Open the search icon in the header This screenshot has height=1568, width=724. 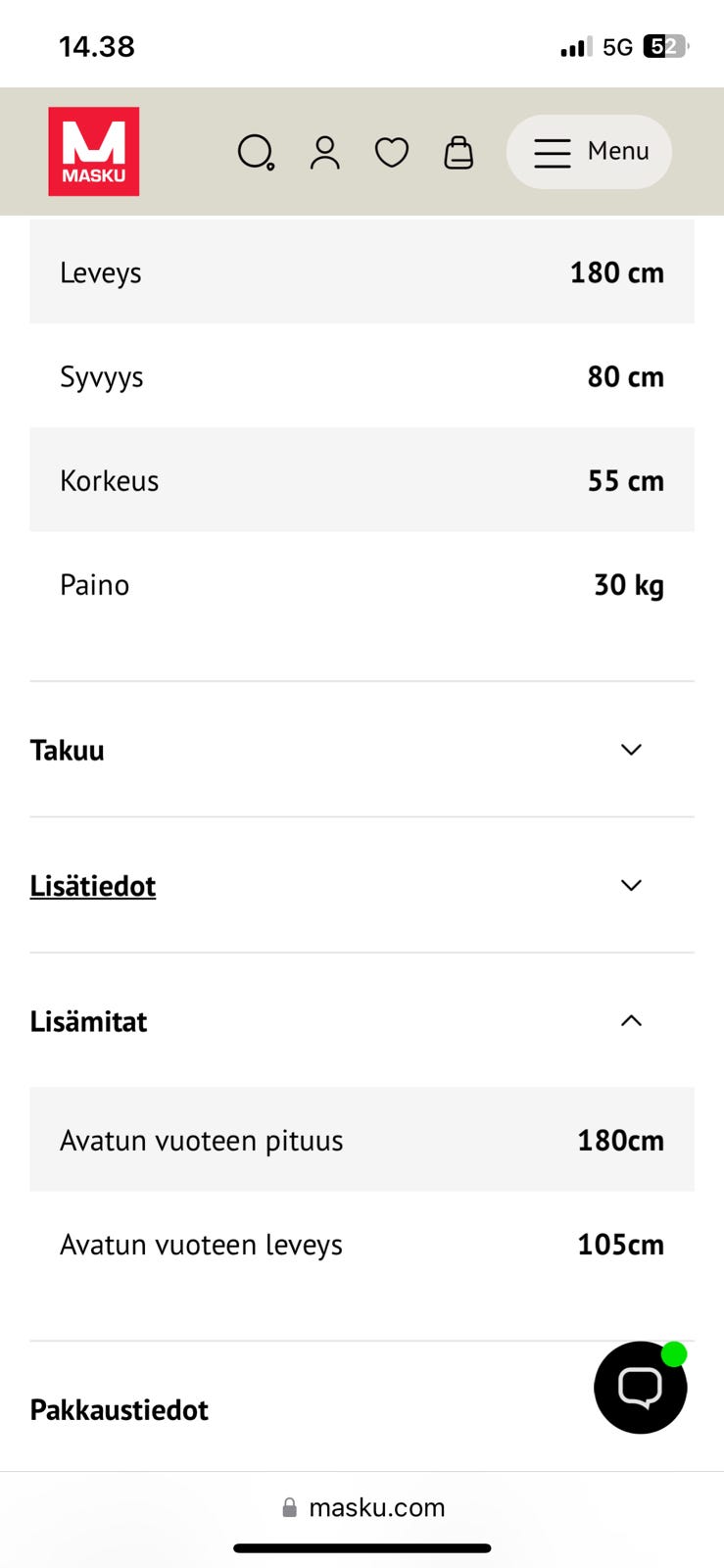point(255,152)
